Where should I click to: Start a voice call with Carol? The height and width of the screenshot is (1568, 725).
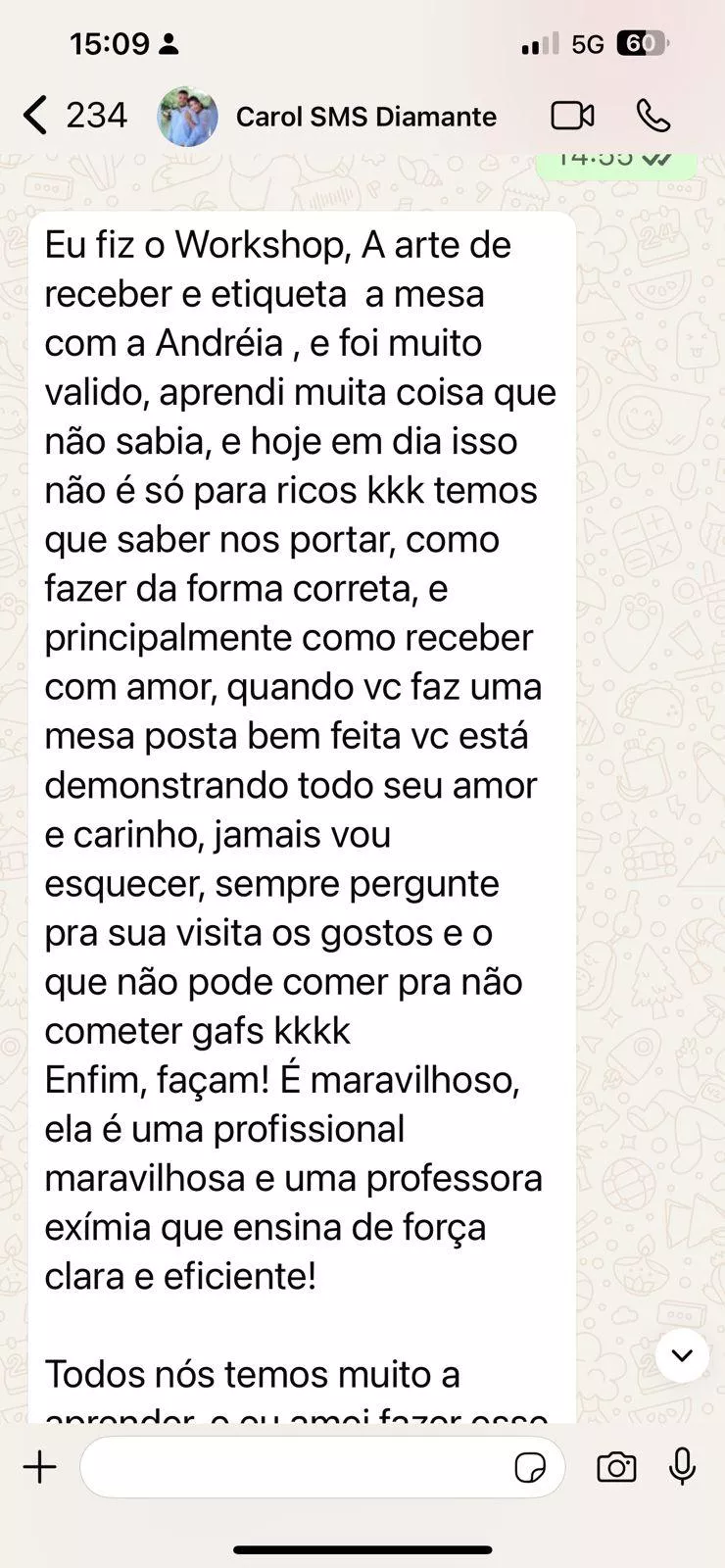652,116
